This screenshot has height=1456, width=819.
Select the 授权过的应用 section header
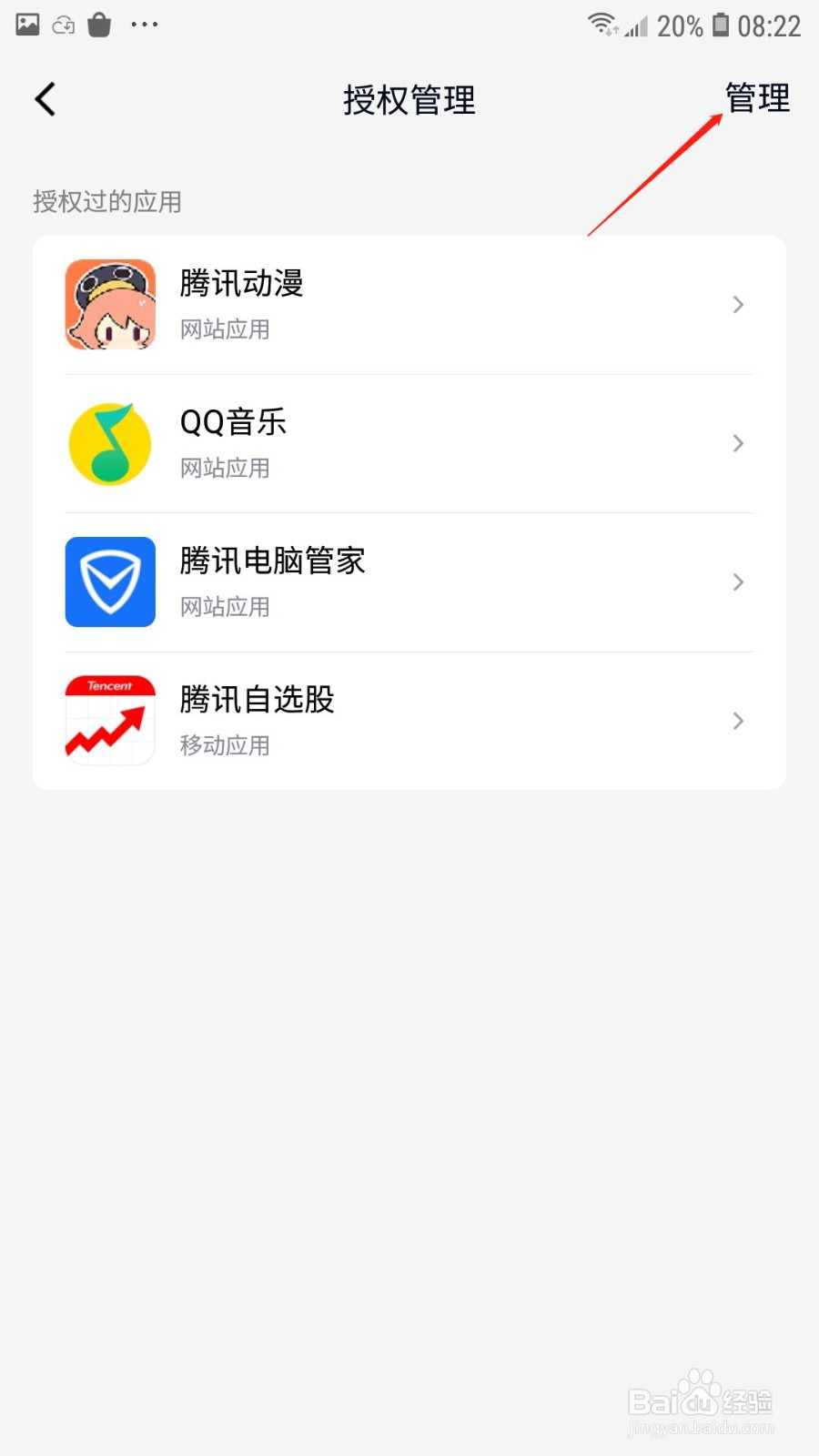click(106, 201)
